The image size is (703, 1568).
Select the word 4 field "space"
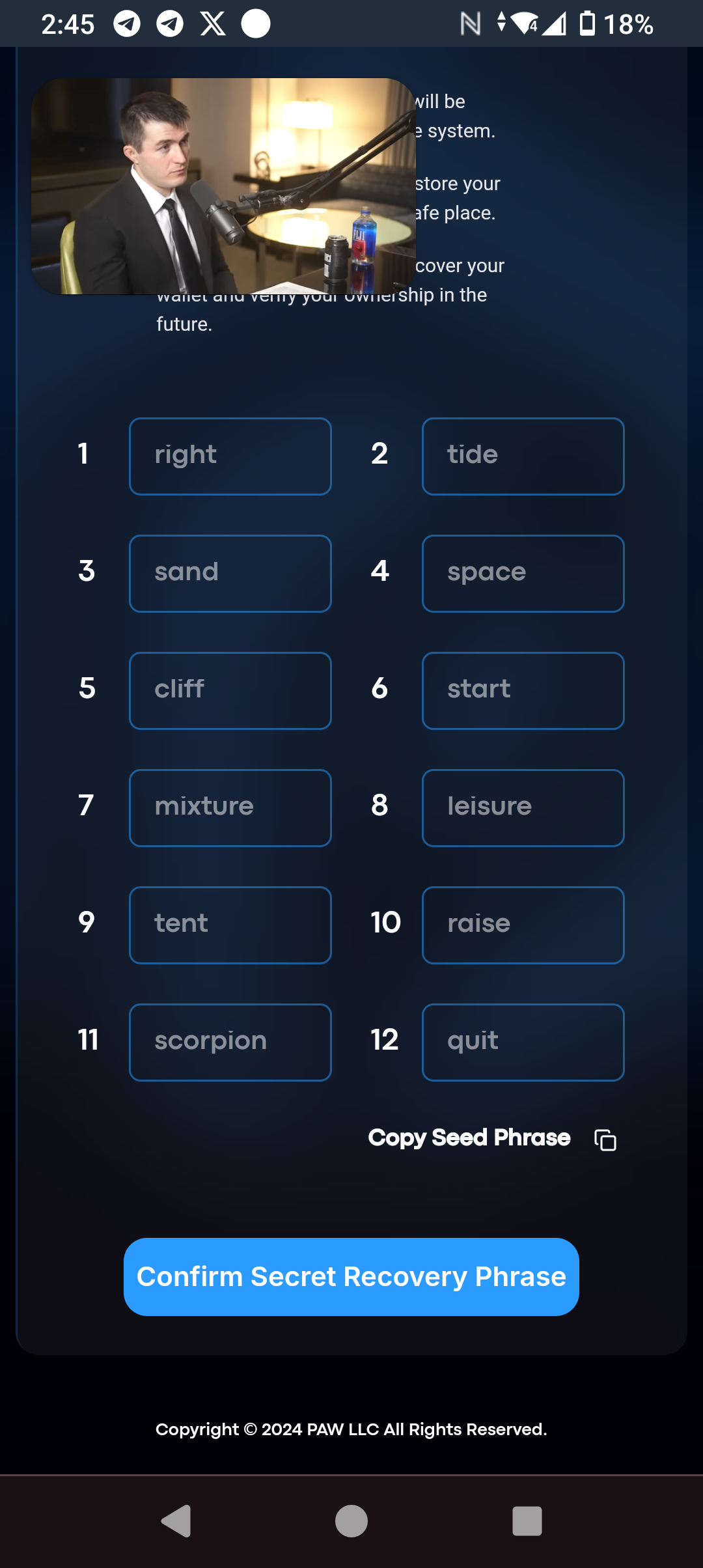click(x=523, y=574)
